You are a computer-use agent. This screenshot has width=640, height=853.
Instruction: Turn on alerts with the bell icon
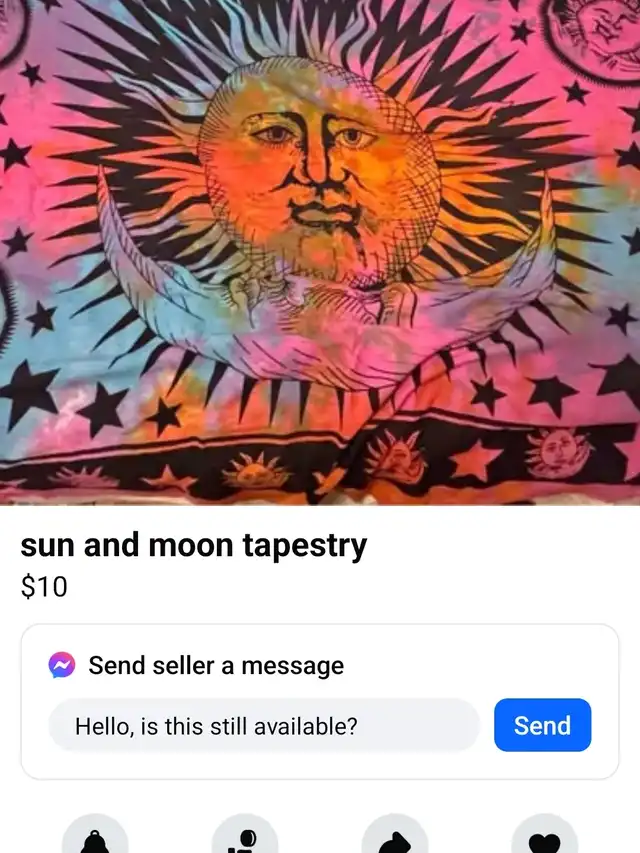[x=95, y=838]
